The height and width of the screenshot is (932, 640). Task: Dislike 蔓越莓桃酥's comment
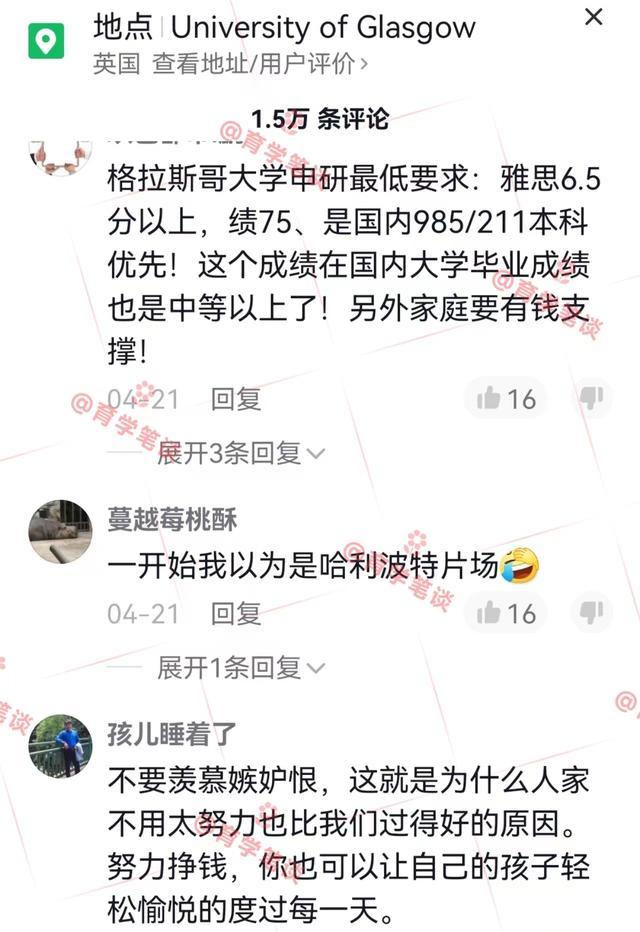pos(593,611)
